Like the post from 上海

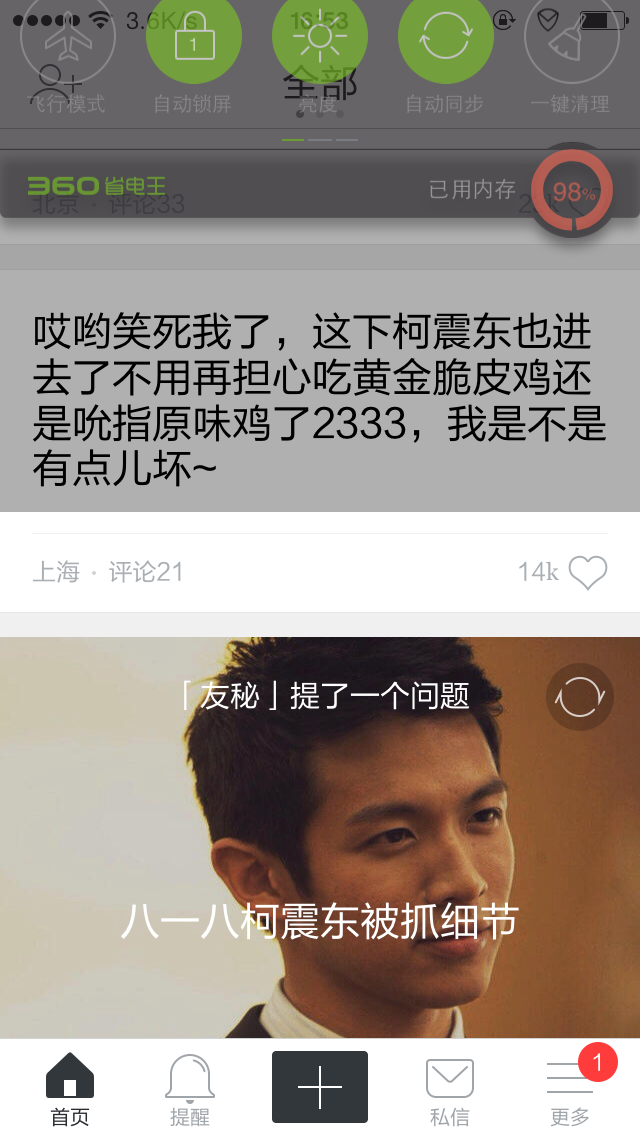coord(587,573)
